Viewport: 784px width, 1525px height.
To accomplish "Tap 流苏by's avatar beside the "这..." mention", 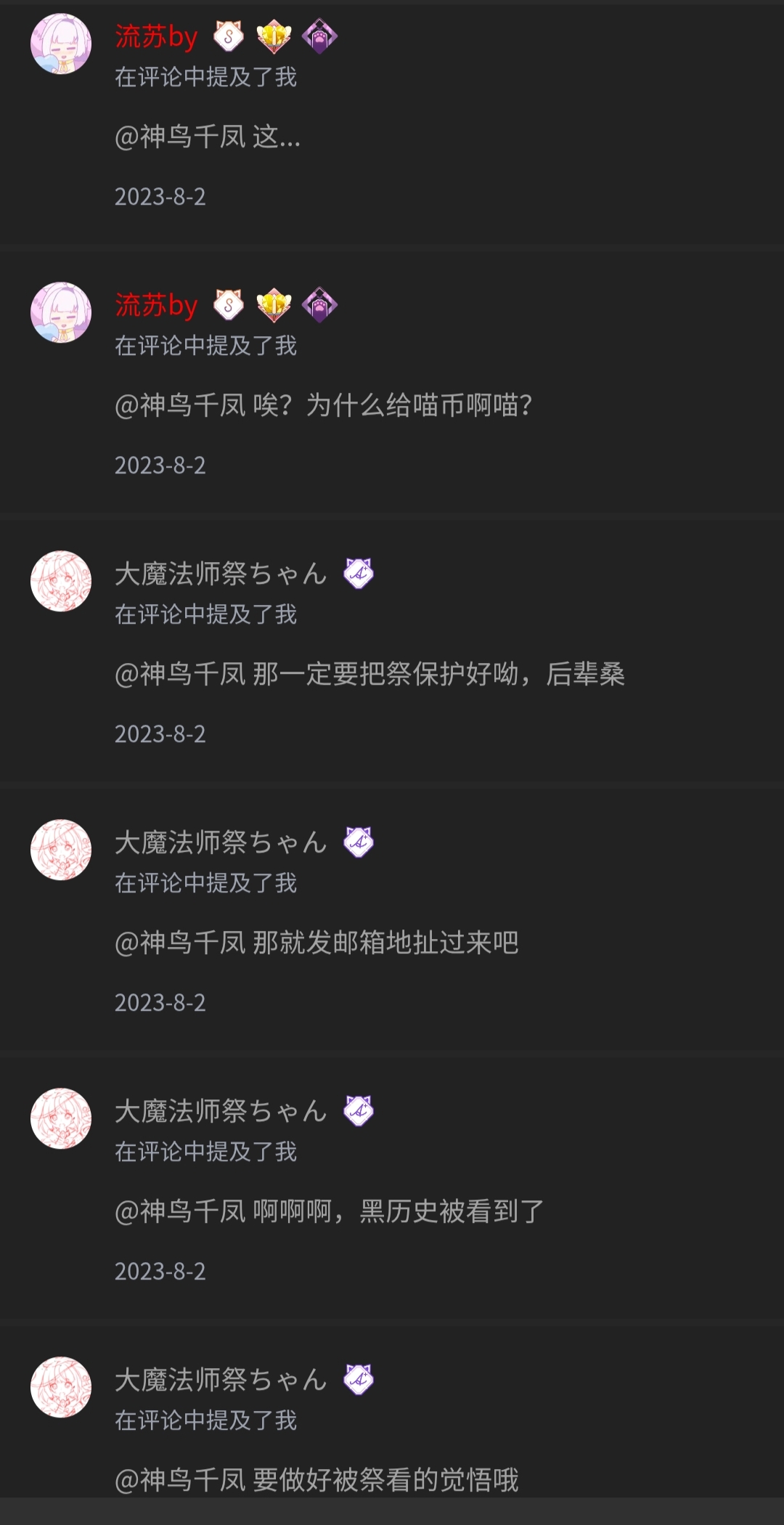I will pos(61,44).
